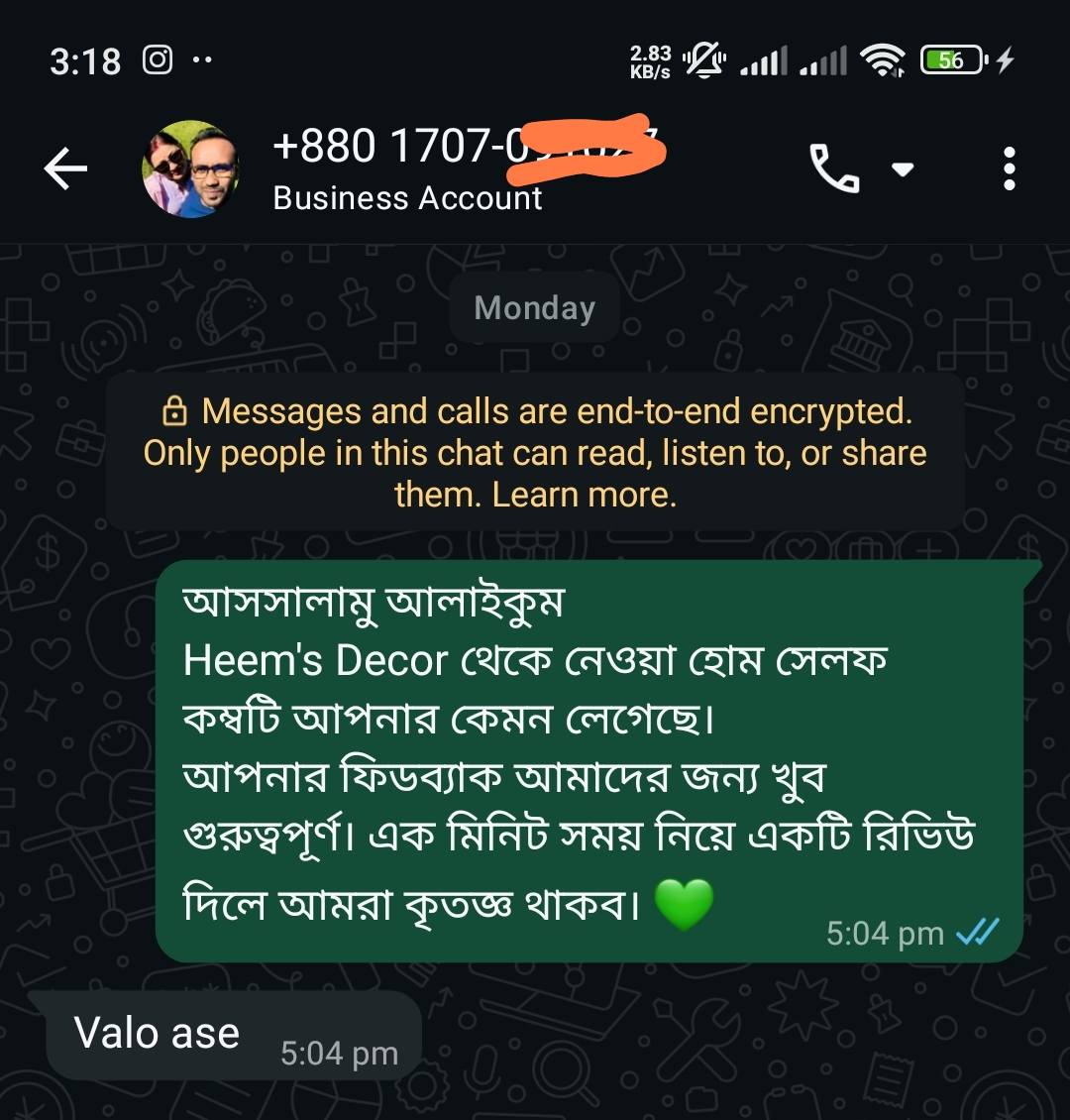
Task: Expand the call options dropdown arrow
Action: [x=902, y=169]
